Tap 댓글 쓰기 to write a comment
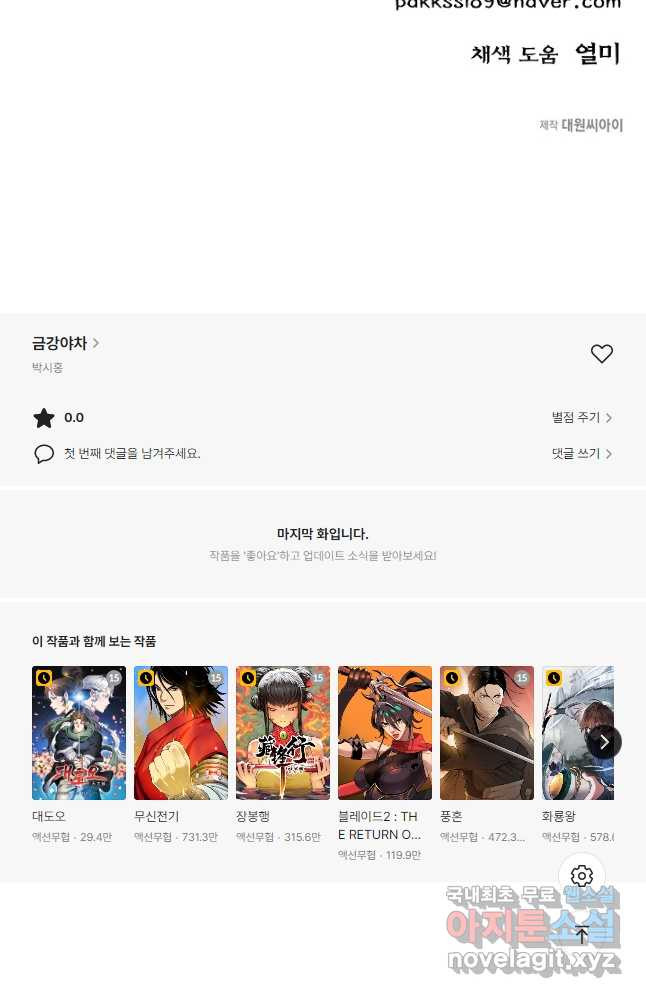 tap(581, 453)
